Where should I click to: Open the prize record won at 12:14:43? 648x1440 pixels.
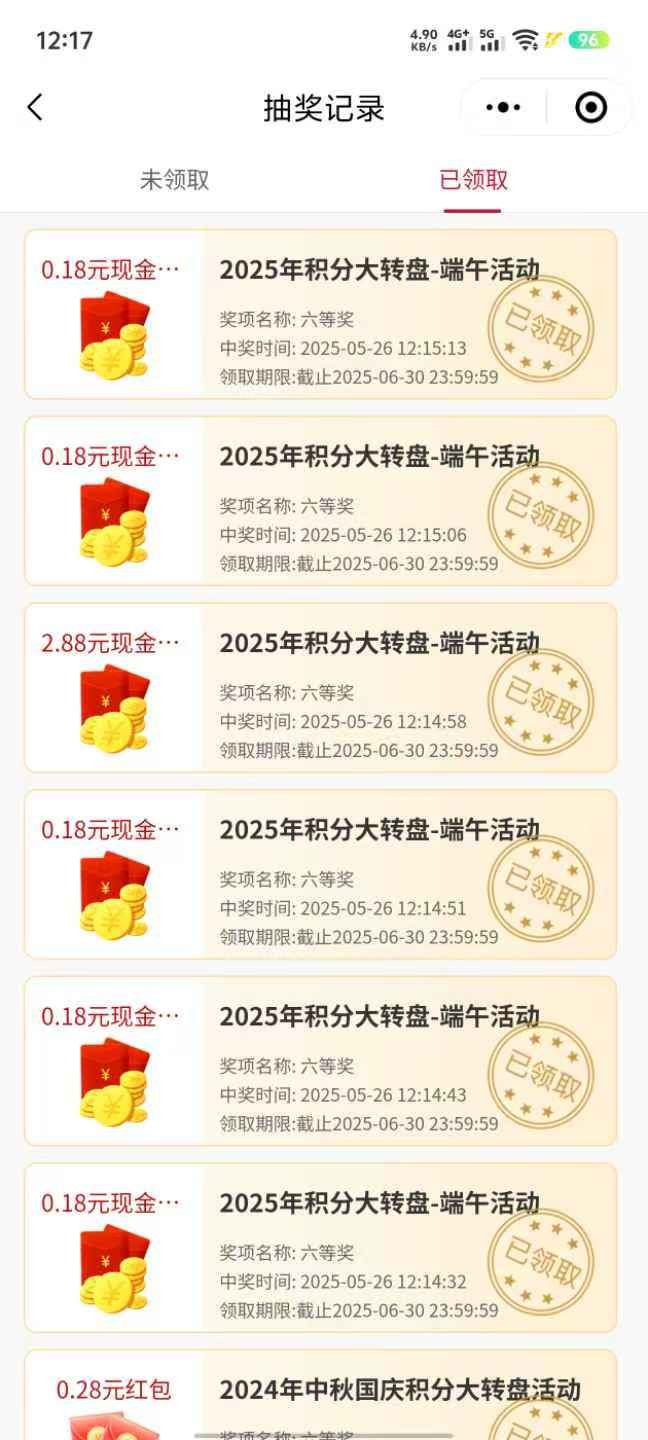(x=320, y=1061)
